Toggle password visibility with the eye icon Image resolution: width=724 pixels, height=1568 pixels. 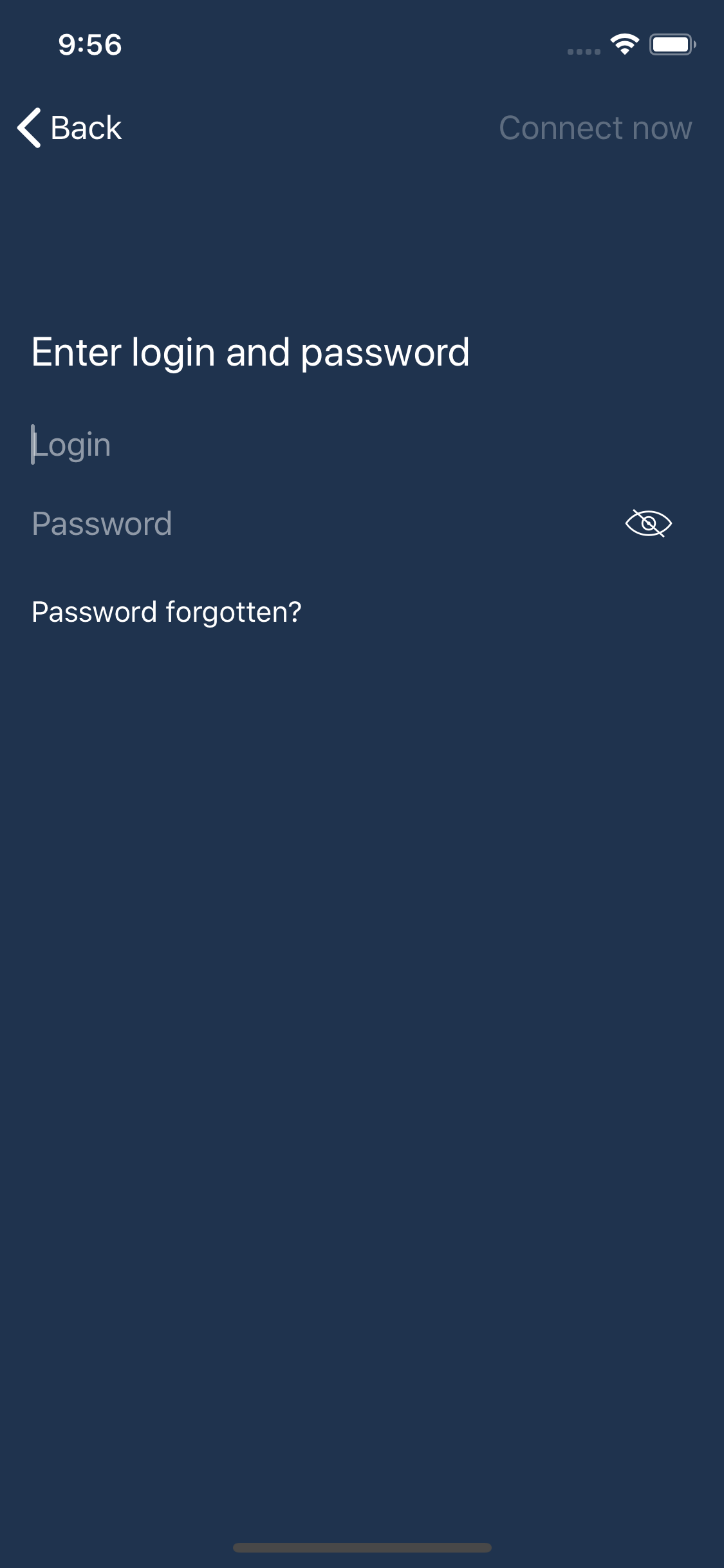click(x=648, y=523)
